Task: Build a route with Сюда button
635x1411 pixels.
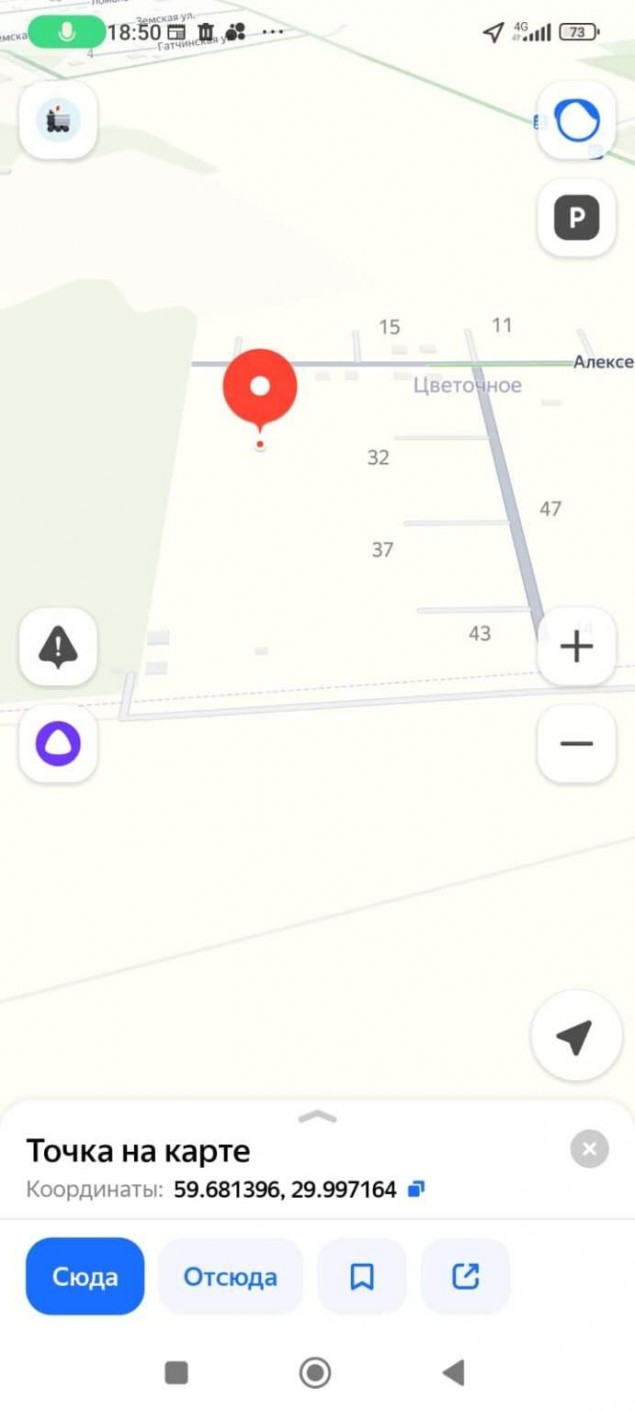Action: [85, 1276]
